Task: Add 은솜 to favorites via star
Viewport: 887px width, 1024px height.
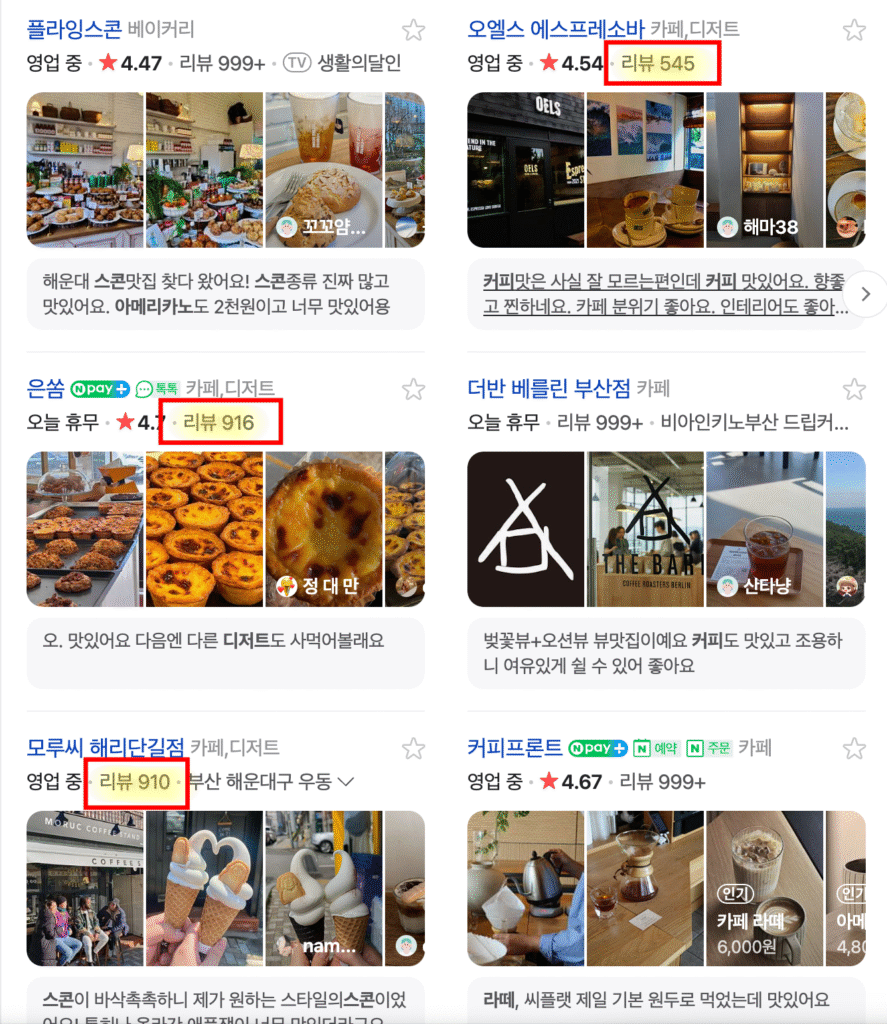Action: click(412, 389)
